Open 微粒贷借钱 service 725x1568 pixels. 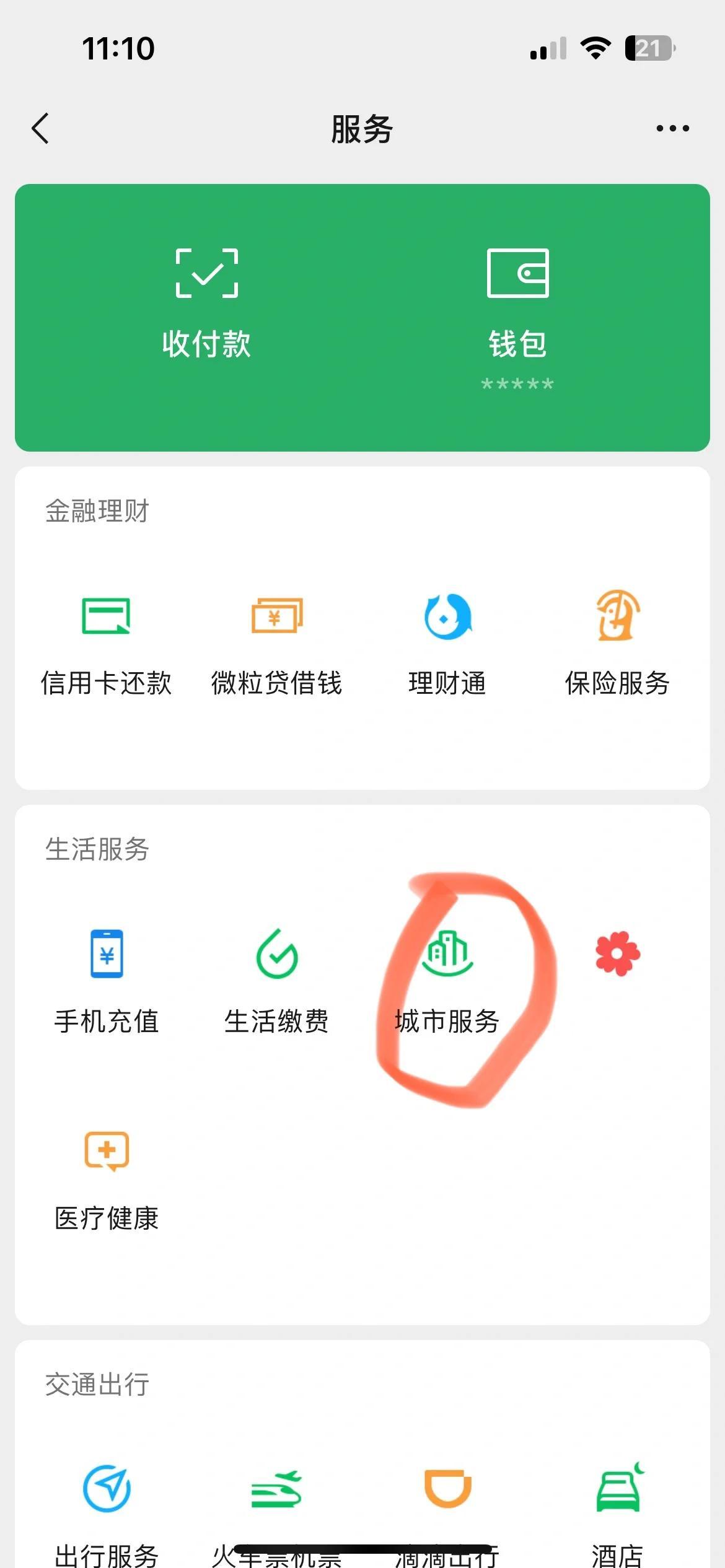(276, 643)
